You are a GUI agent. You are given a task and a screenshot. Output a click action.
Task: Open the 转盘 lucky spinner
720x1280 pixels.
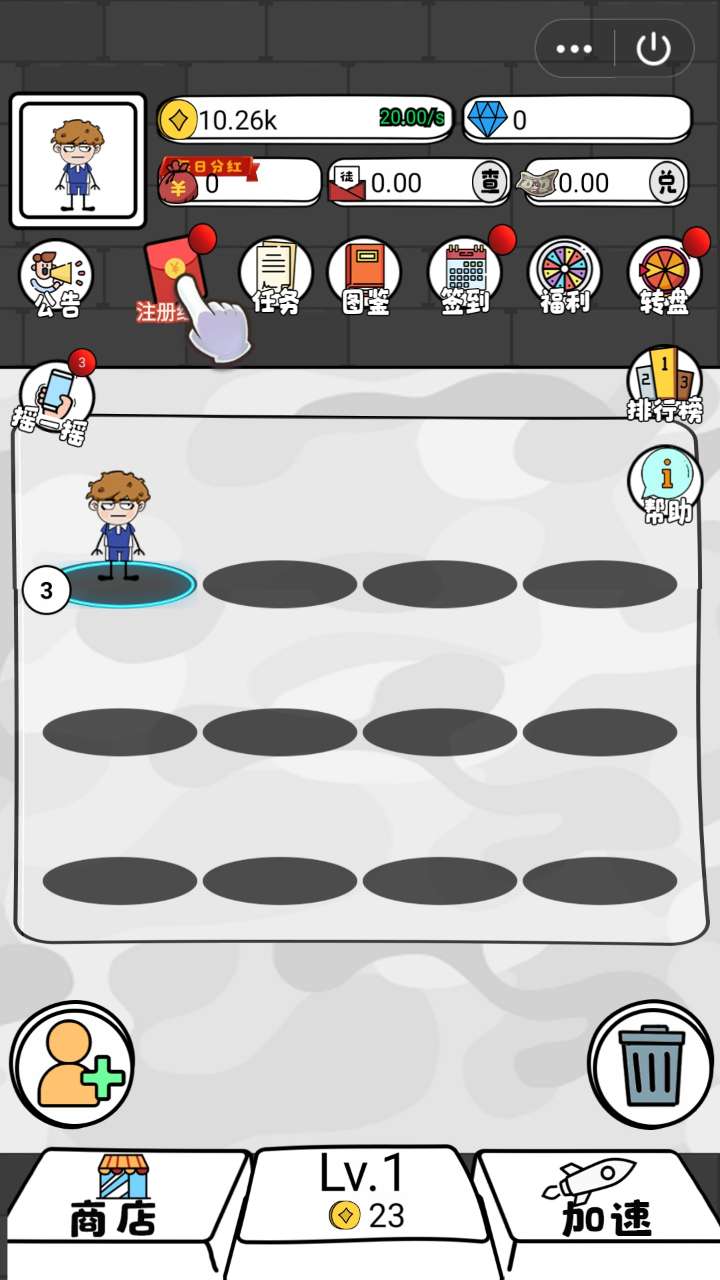[x=664, y=276]
